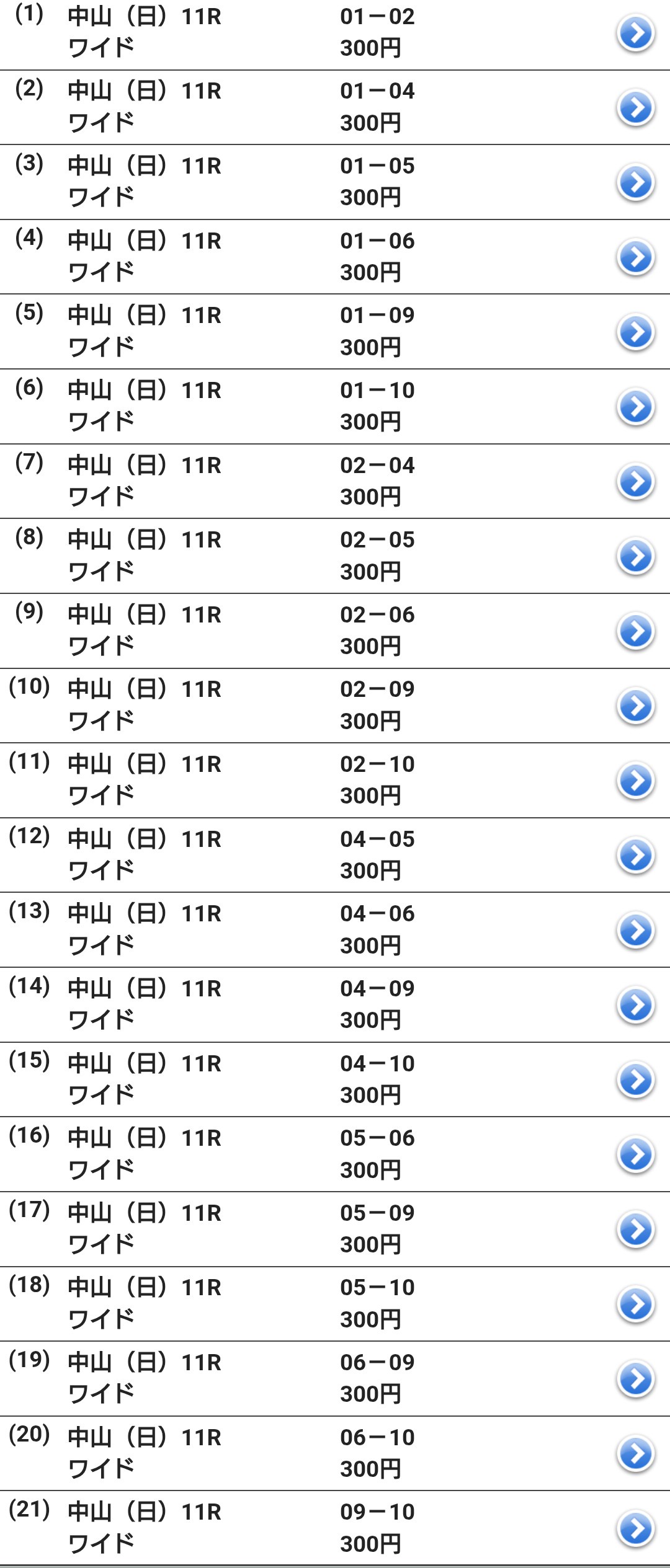The height and width of the screenshot is (1568, 670).
Task: Select the arrow beside combination 04-05
Action: [x=636, y=856]
